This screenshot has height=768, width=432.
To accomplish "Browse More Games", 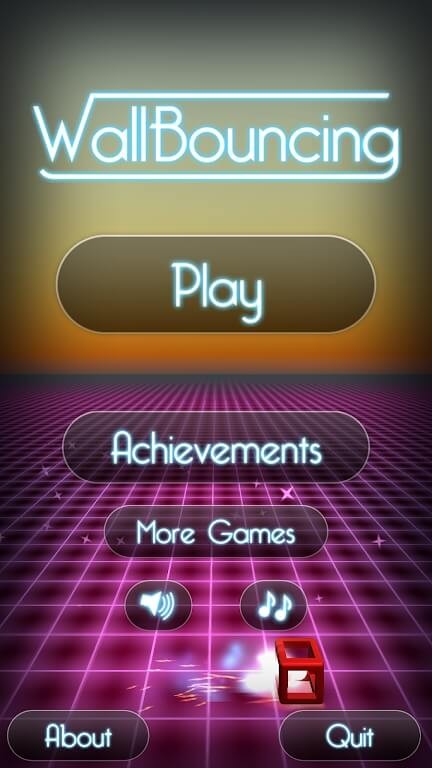I will (216, 531).
